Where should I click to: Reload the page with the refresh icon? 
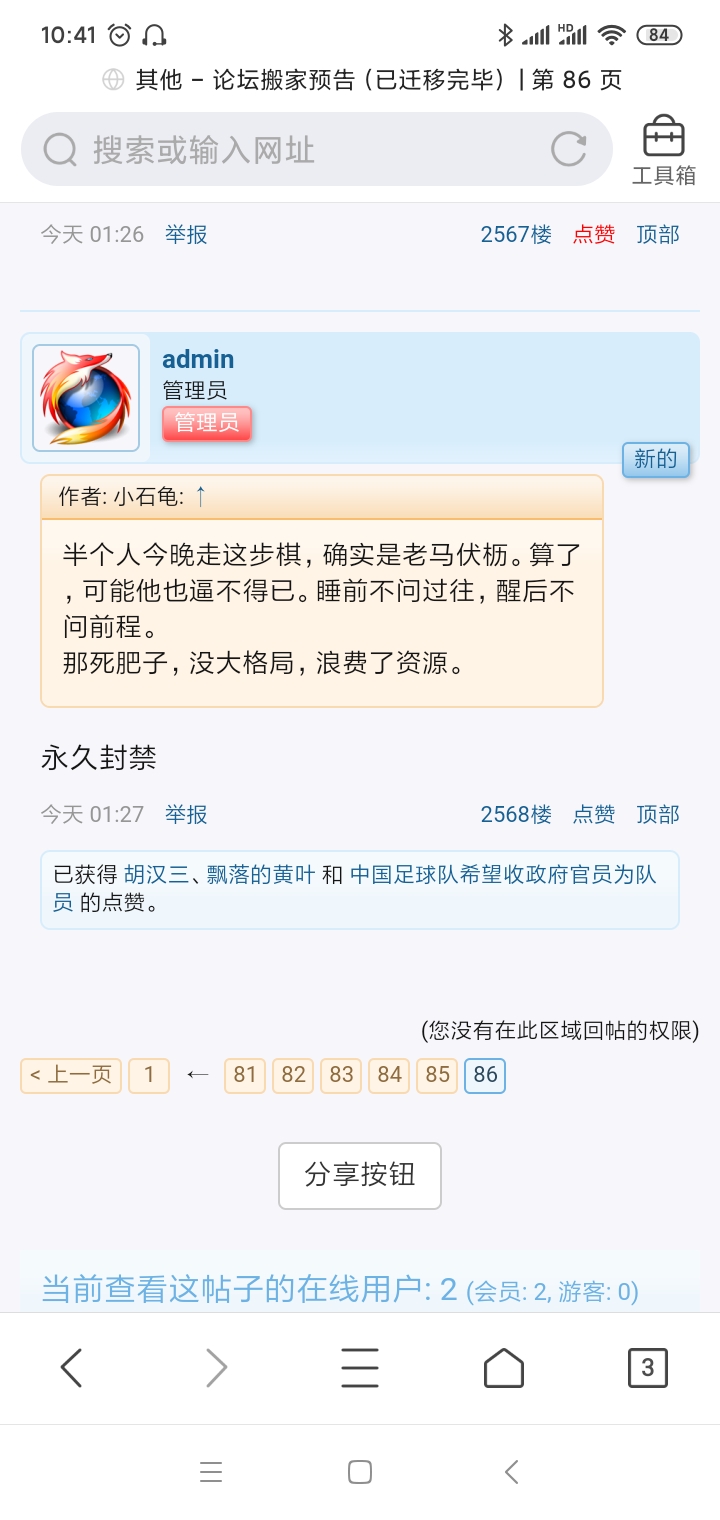pos(569,150)
